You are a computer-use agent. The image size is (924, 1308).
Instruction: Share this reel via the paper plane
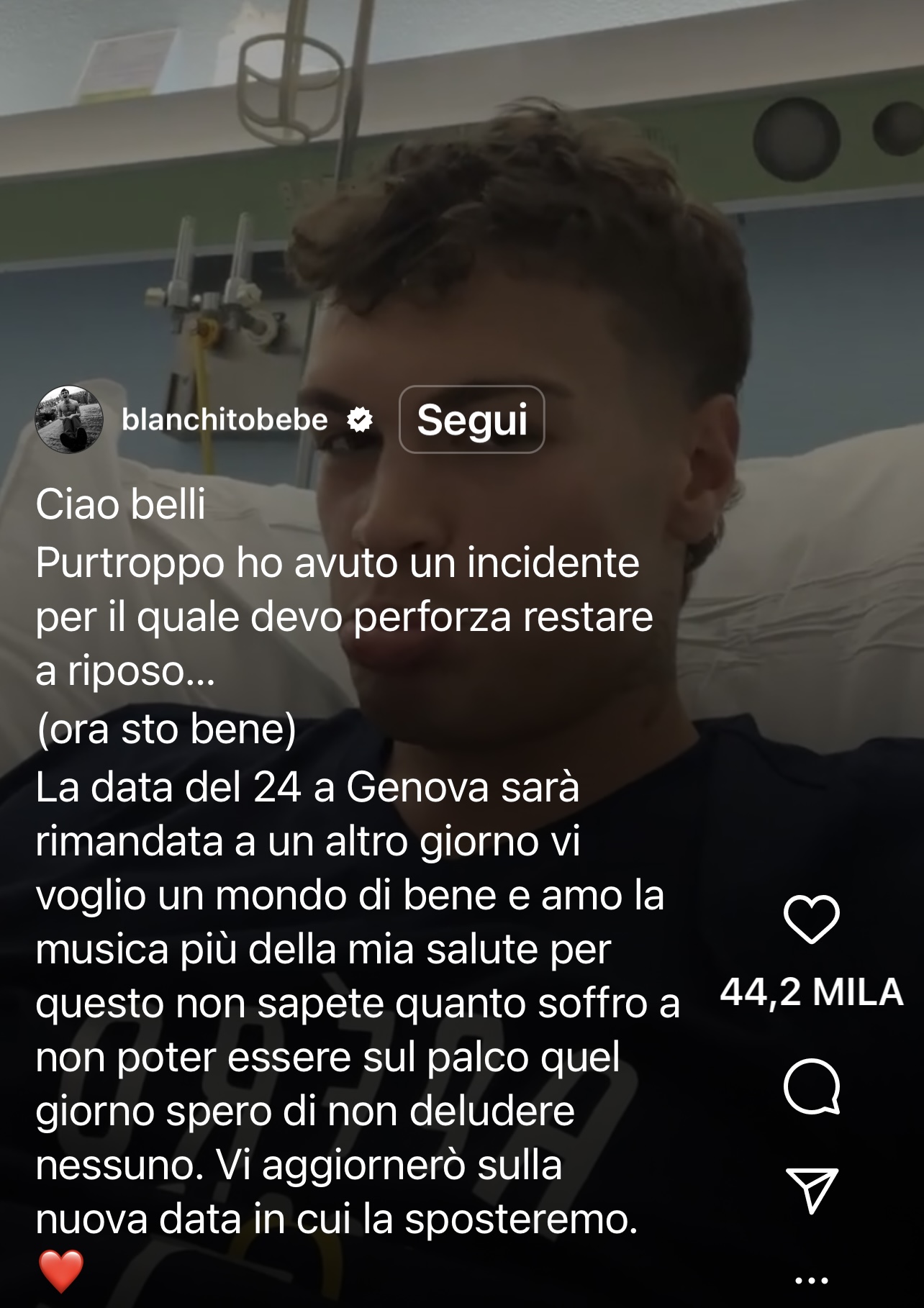[811, 1190]
